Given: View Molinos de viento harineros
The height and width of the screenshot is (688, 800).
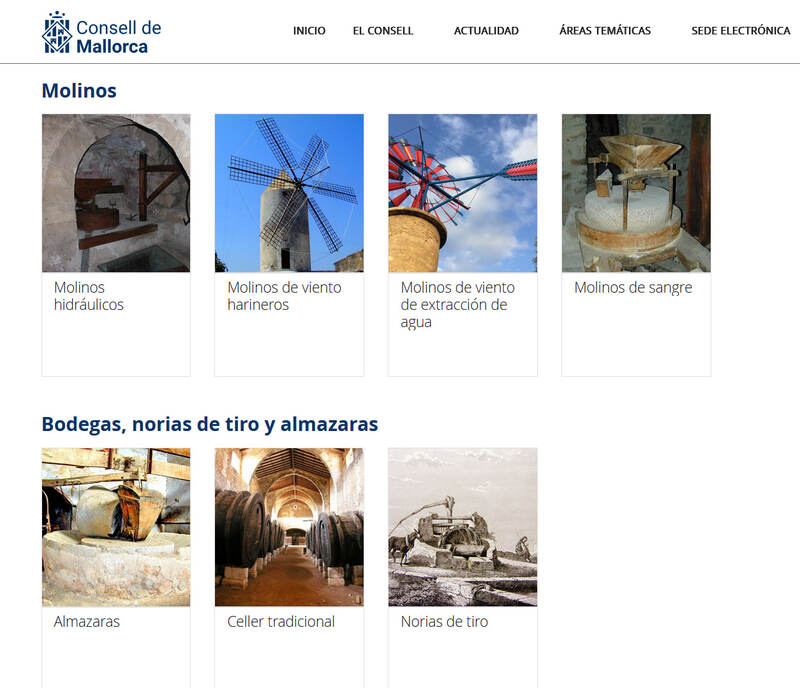Looking at the screenshot, I should [289, 244].
